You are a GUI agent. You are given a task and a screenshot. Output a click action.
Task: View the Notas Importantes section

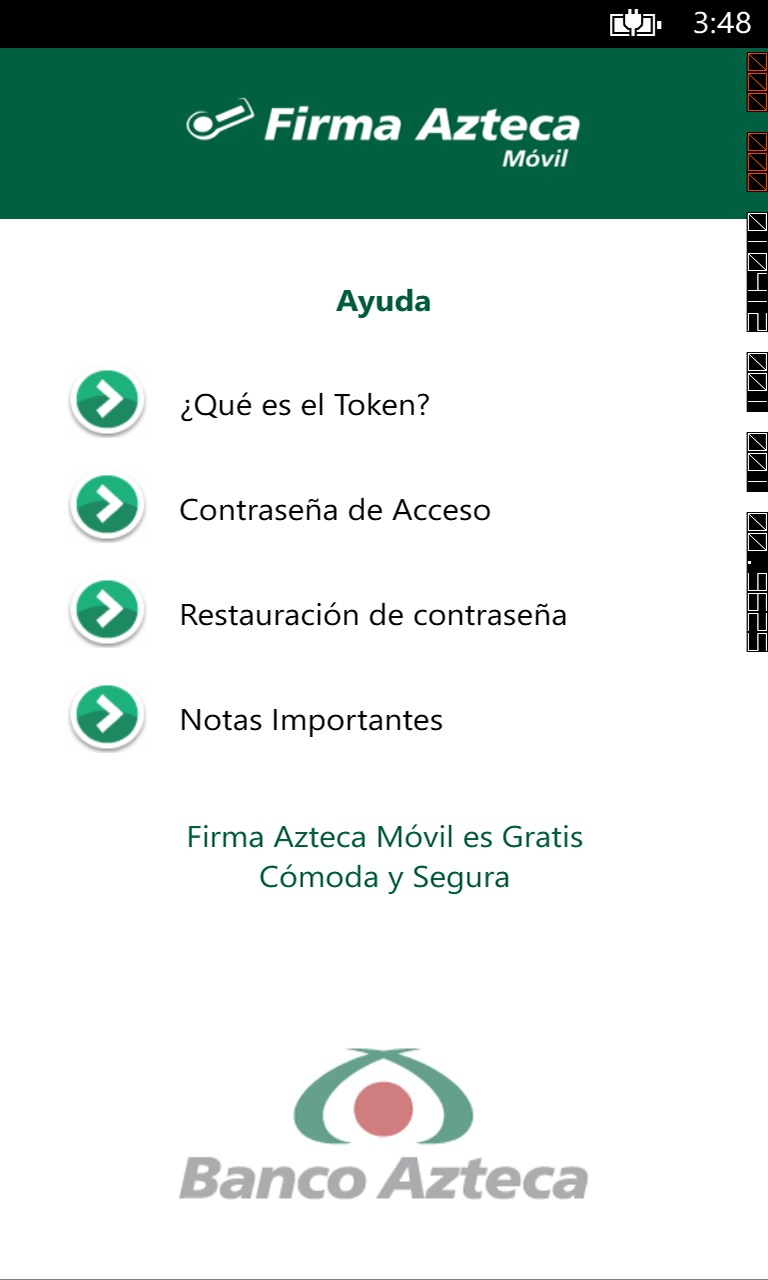(x=310, y=719)
